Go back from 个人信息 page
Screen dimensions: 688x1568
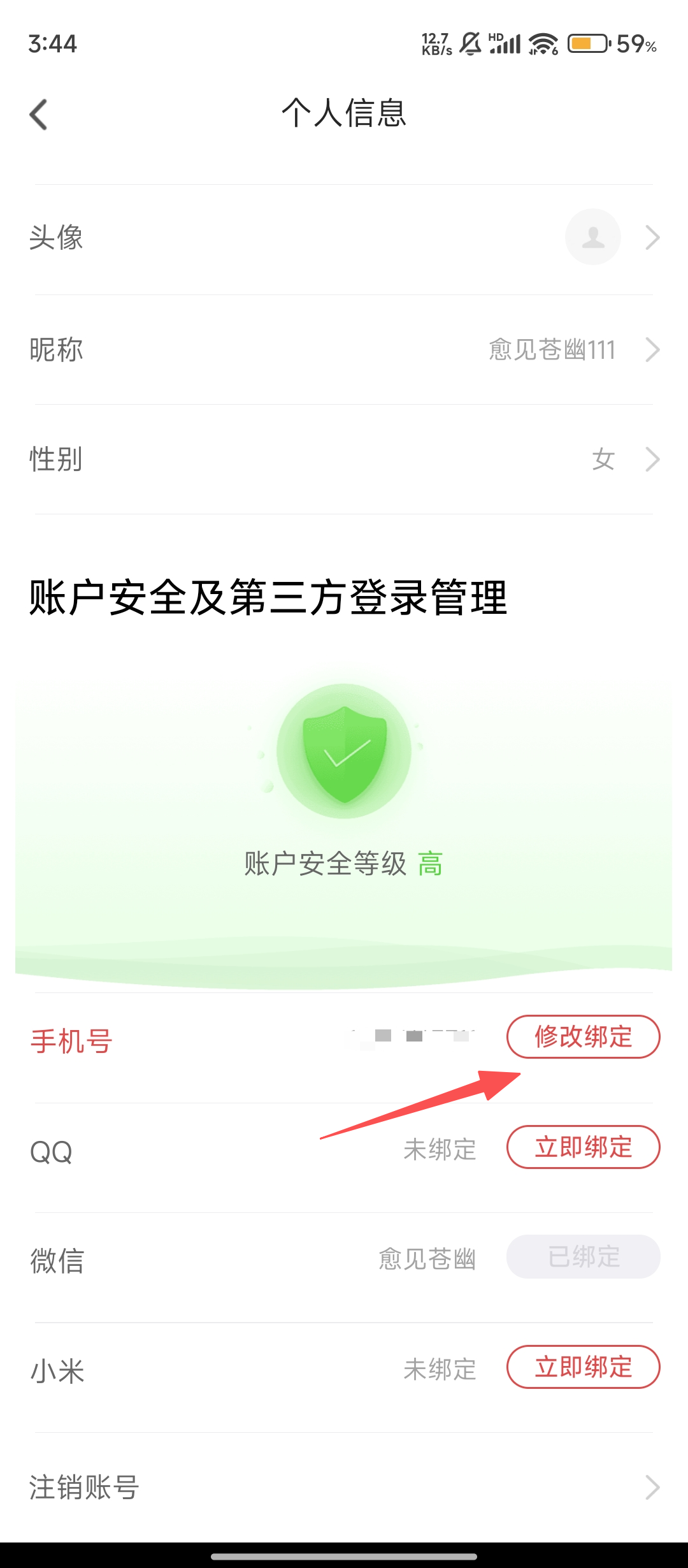coord(39,115)
